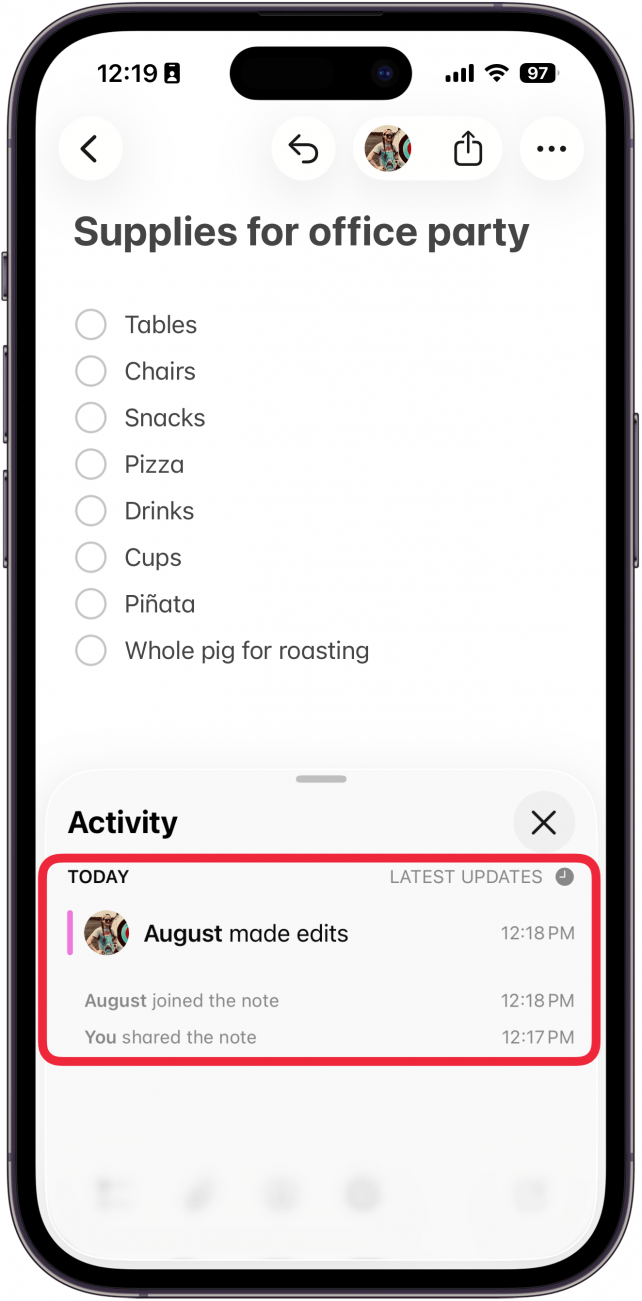The height and width of the screenshot is (1301, 642).
Task: Close the Activity panel
Action: point(543,823)
